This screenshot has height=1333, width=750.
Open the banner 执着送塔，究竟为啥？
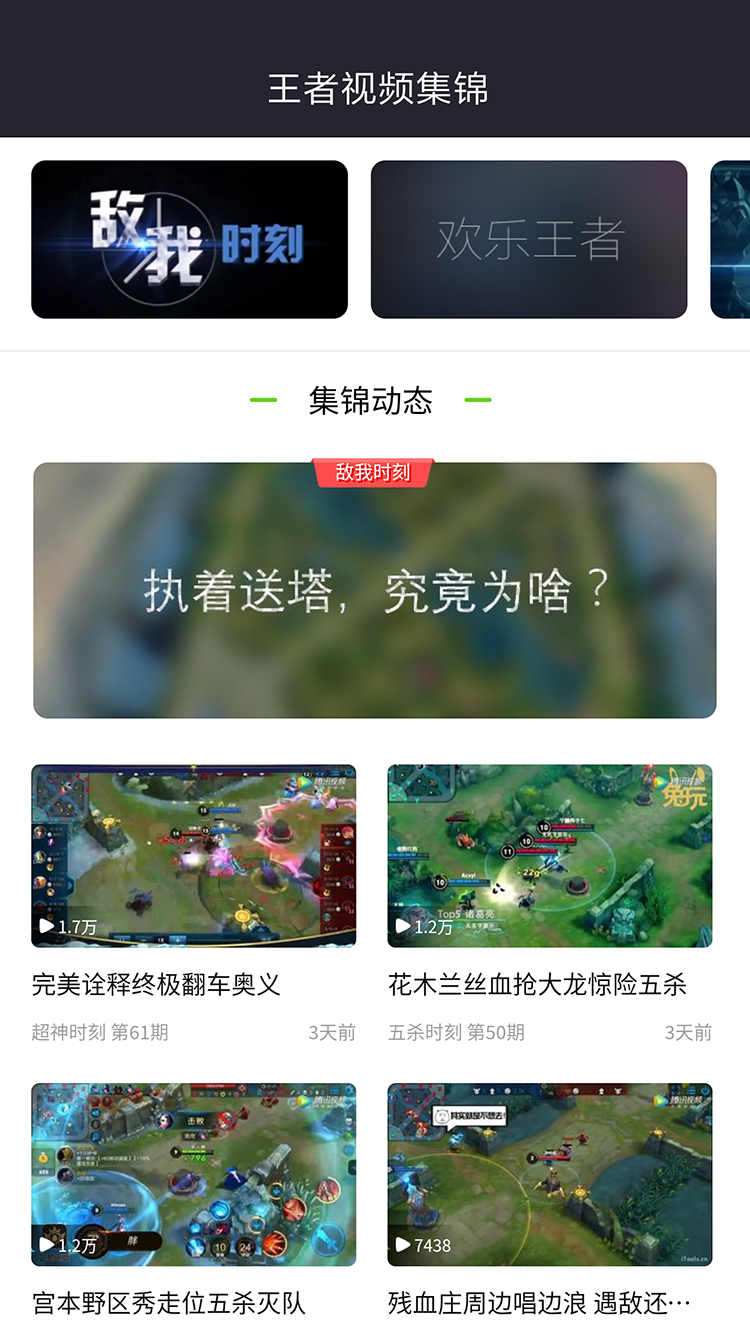(x=375, y=590)
